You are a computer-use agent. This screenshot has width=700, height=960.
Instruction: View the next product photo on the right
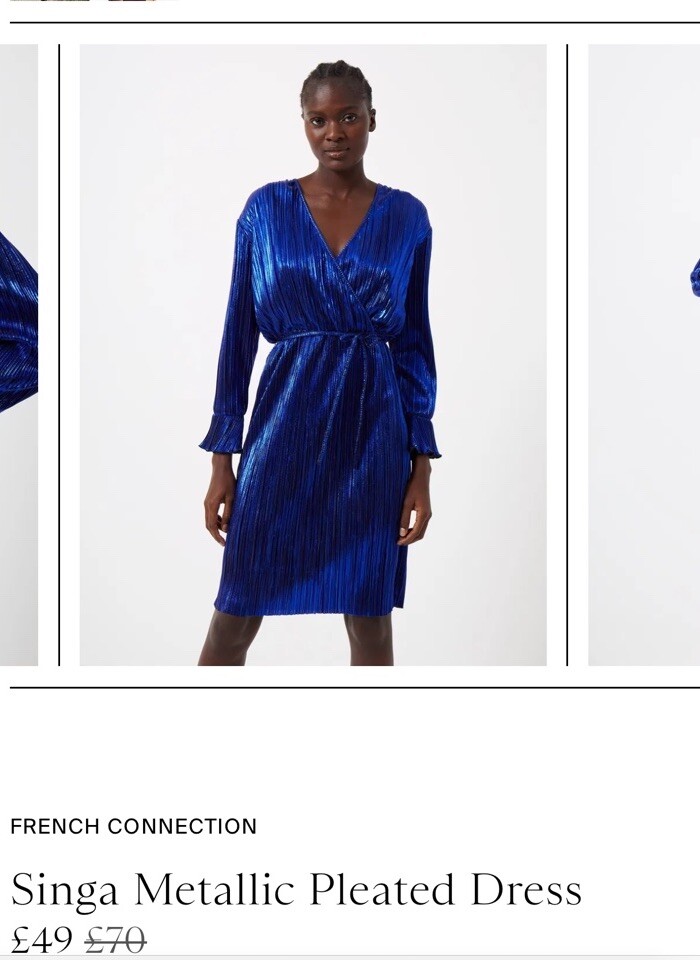tap(645, 355)
